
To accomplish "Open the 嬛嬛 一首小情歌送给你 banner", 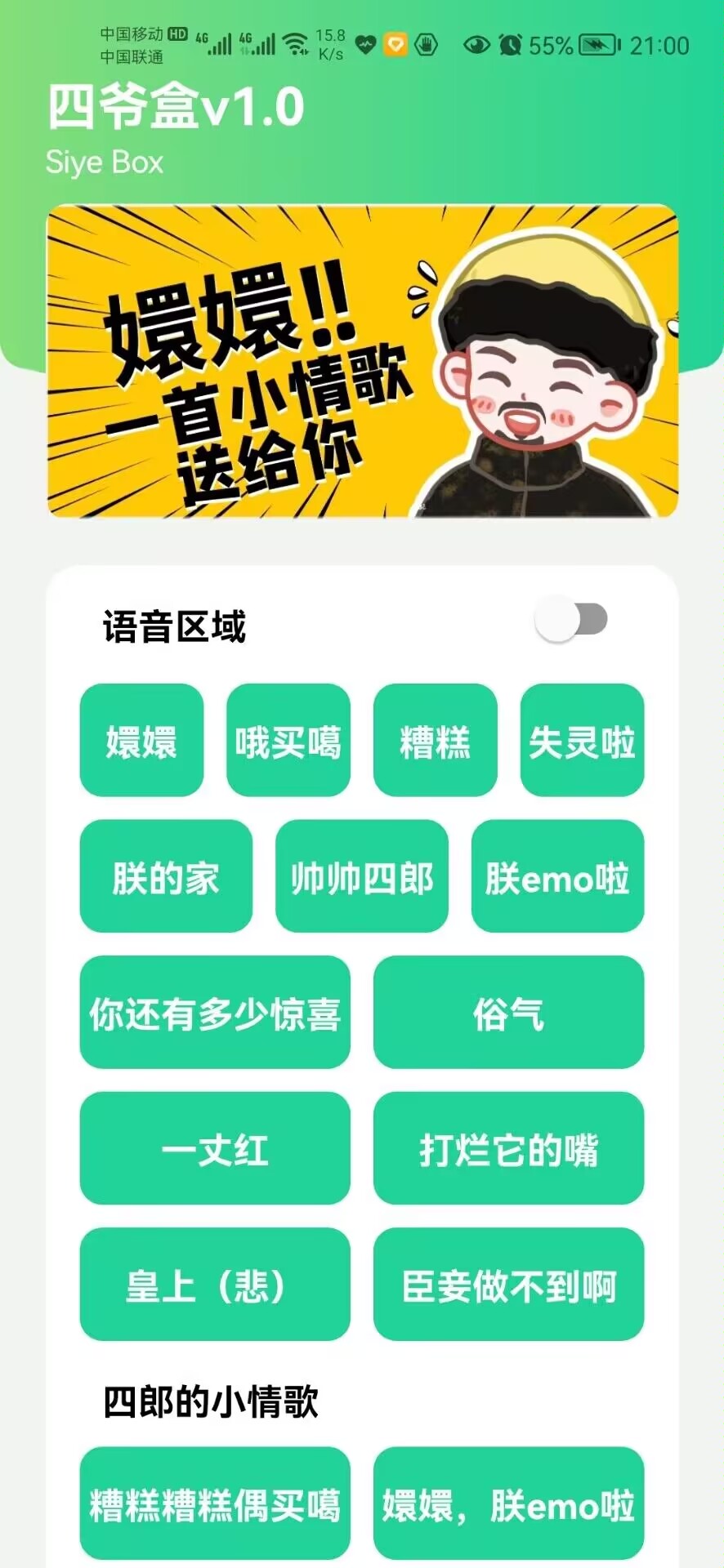I will 362,361.
